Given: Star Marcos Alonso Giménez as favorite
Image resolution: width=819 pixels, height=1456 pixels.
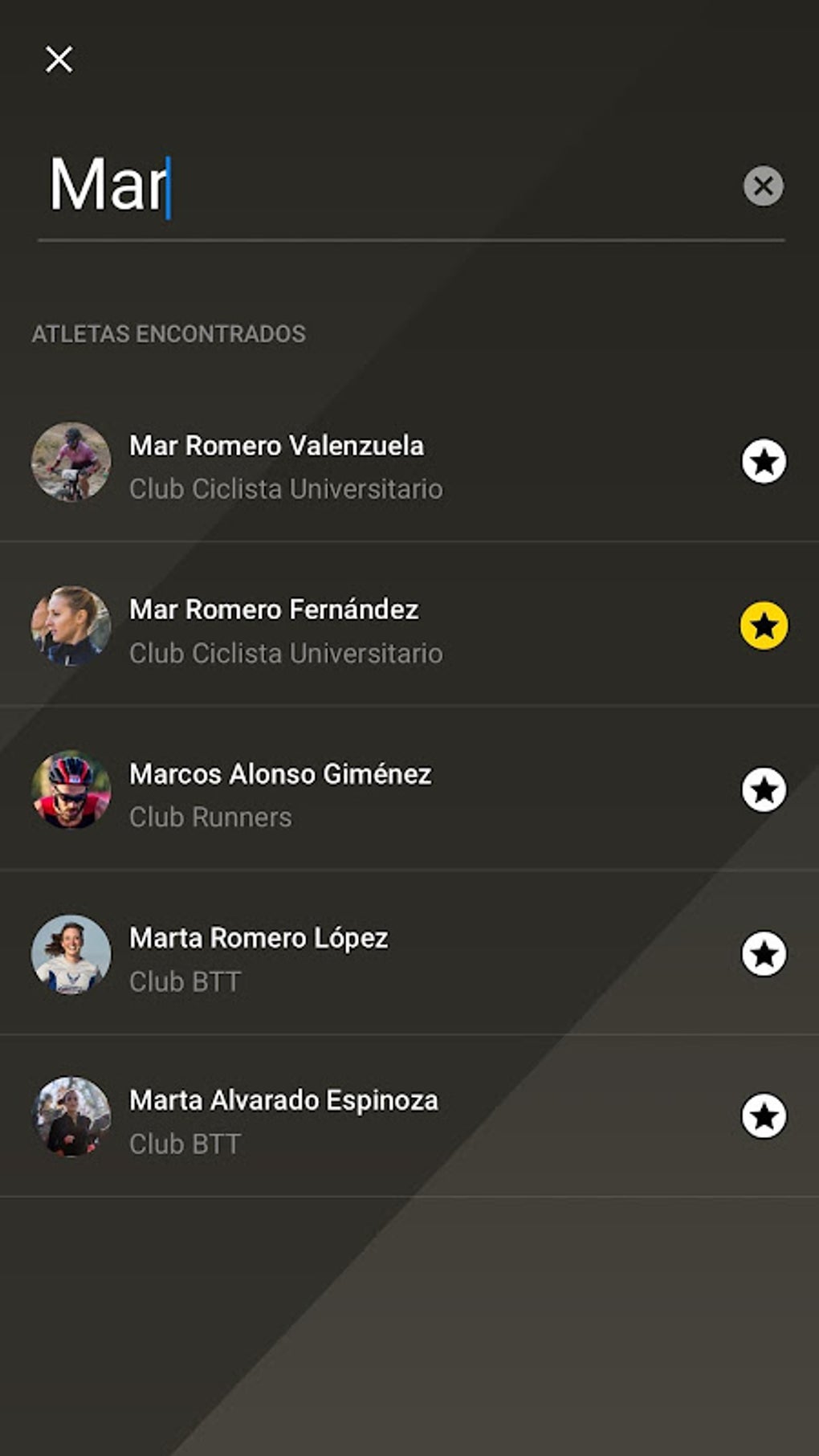Looking at the screenshot, I should click(x=764, y=790).
